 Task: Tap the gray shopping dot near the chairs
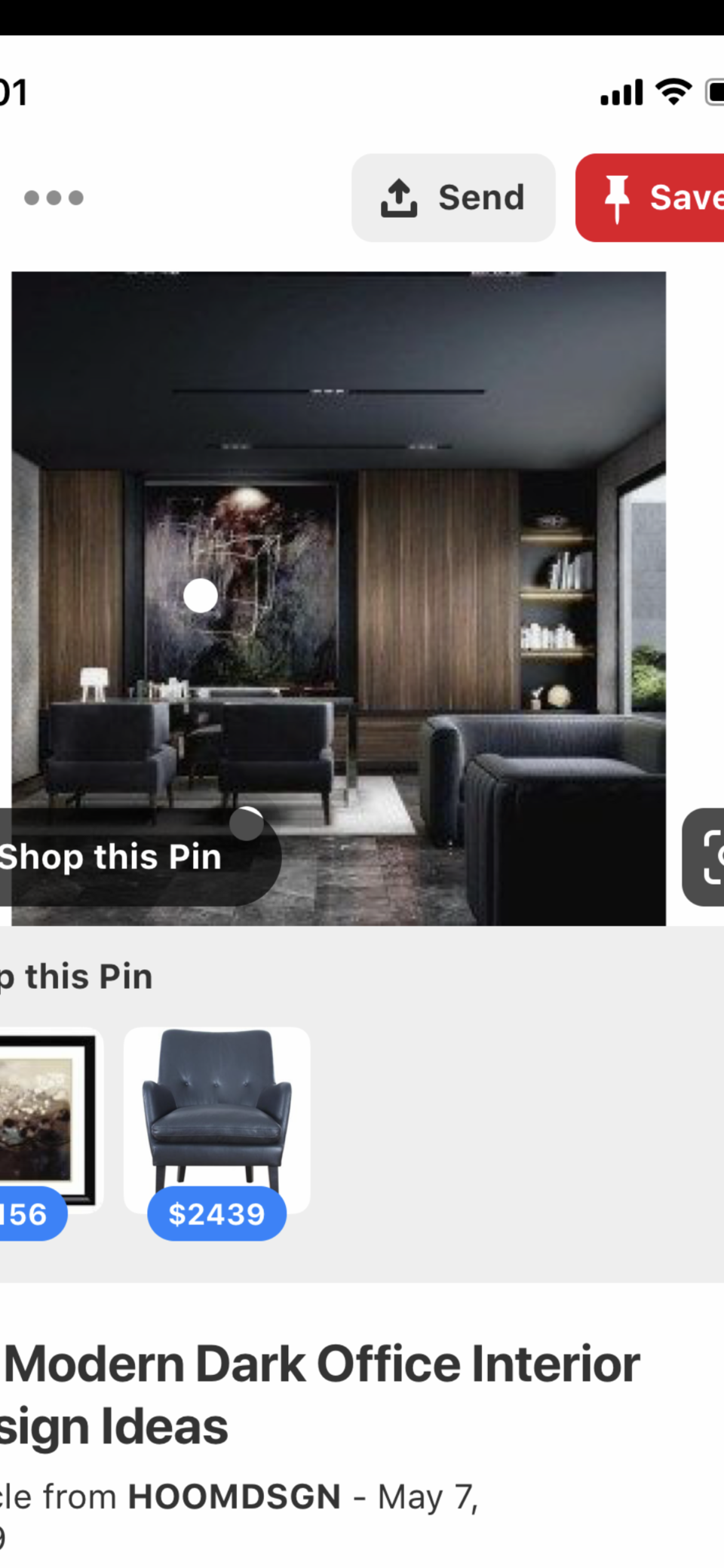tap(246, 824)
